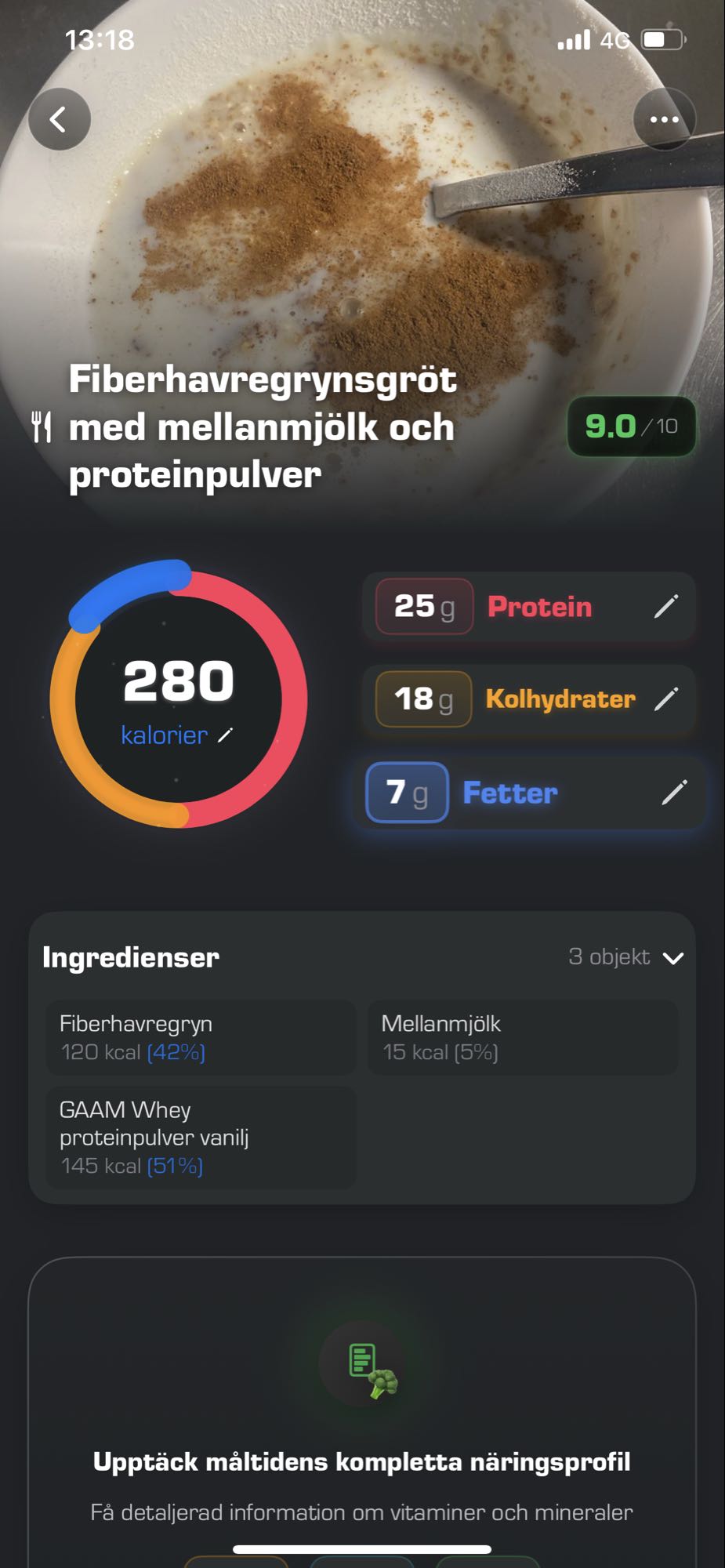Select the GAAM Whey proteinpulver vanilj card
The image size is (725, 1568).
point(200,1138)
